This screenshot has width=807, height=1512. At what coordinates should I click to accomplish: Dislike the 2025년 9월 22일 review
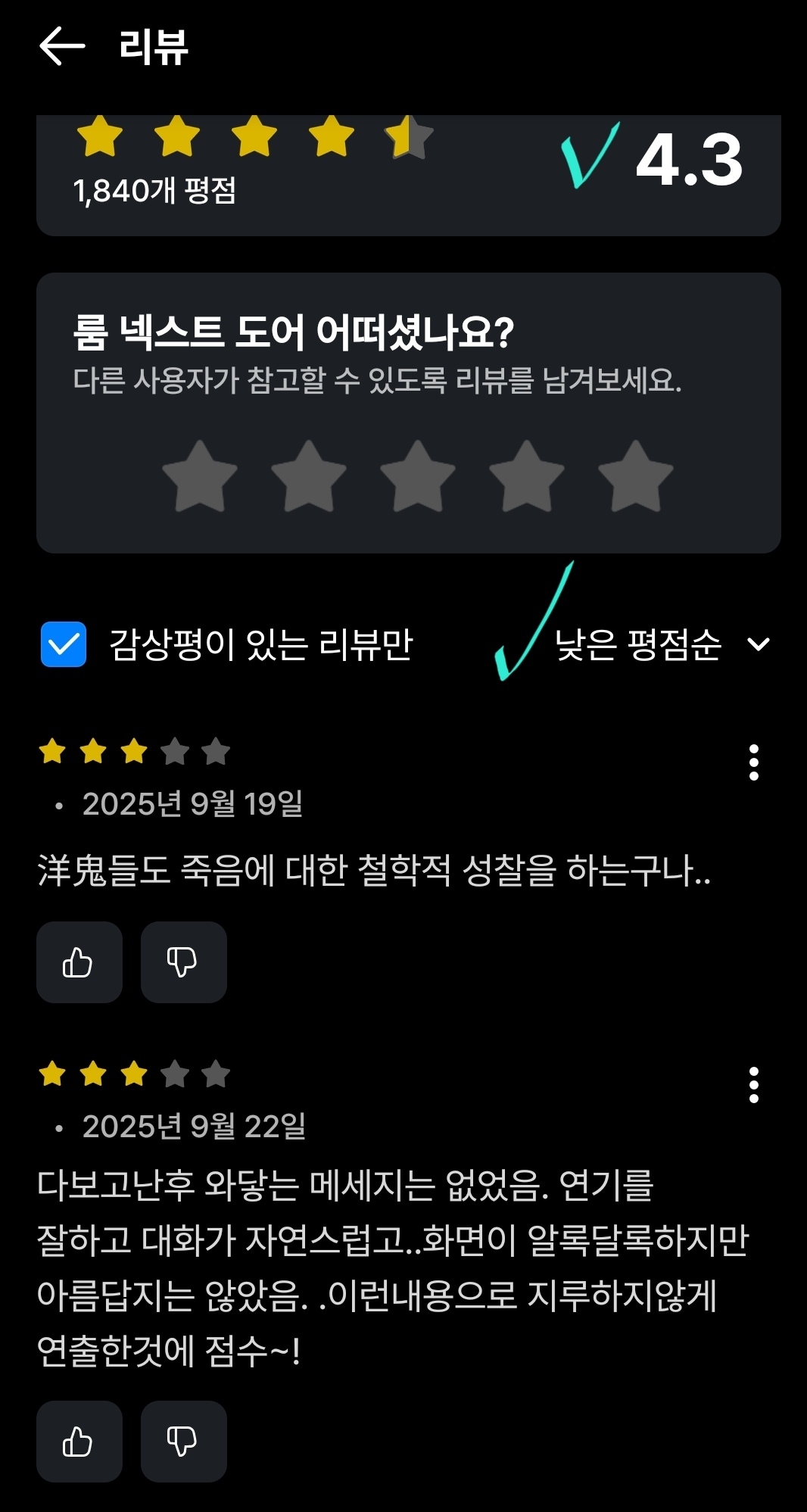point(183,1441)
